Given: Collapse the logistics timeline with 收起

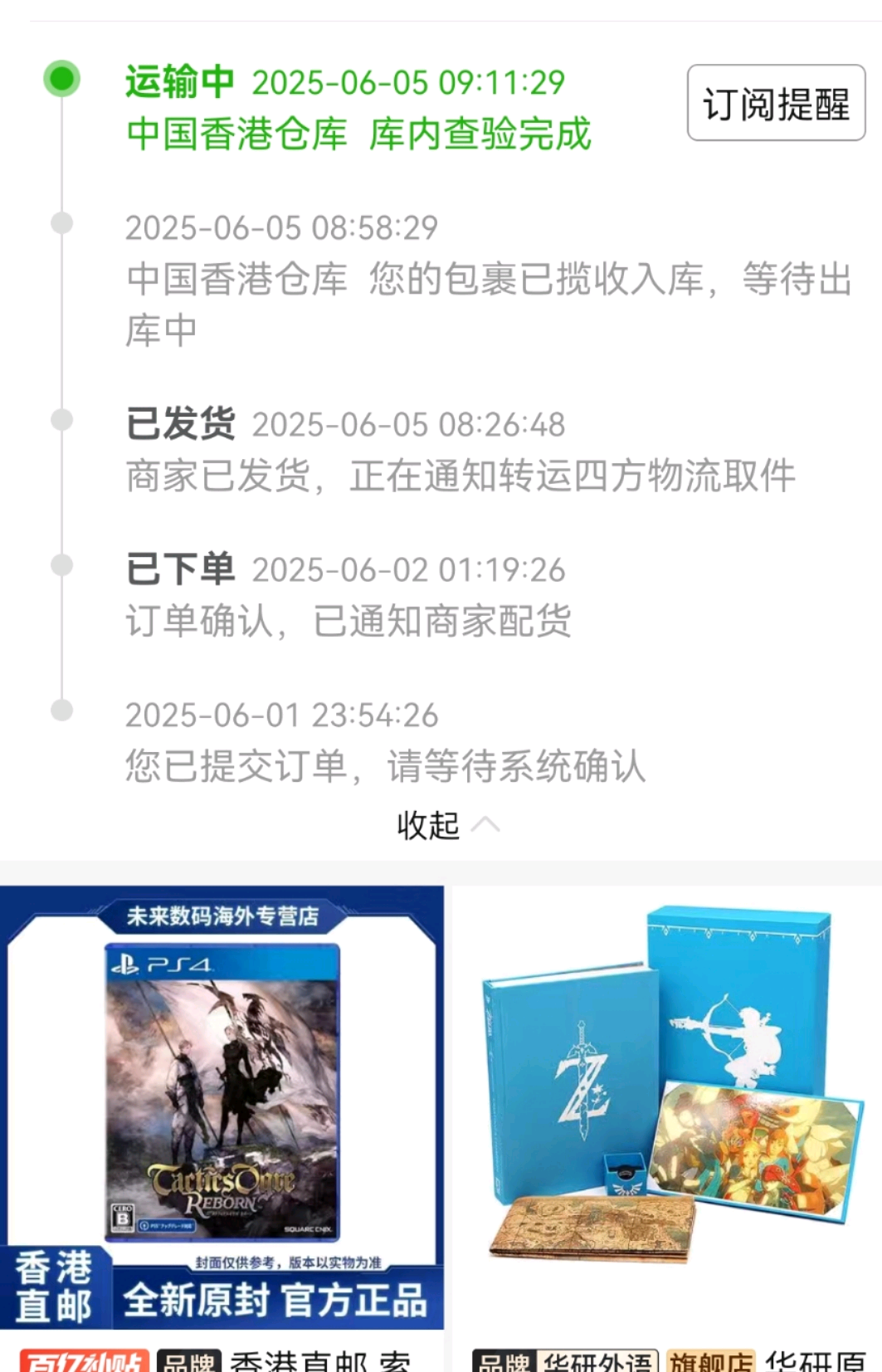Looking at the screenshot, I should click(445, 825).
